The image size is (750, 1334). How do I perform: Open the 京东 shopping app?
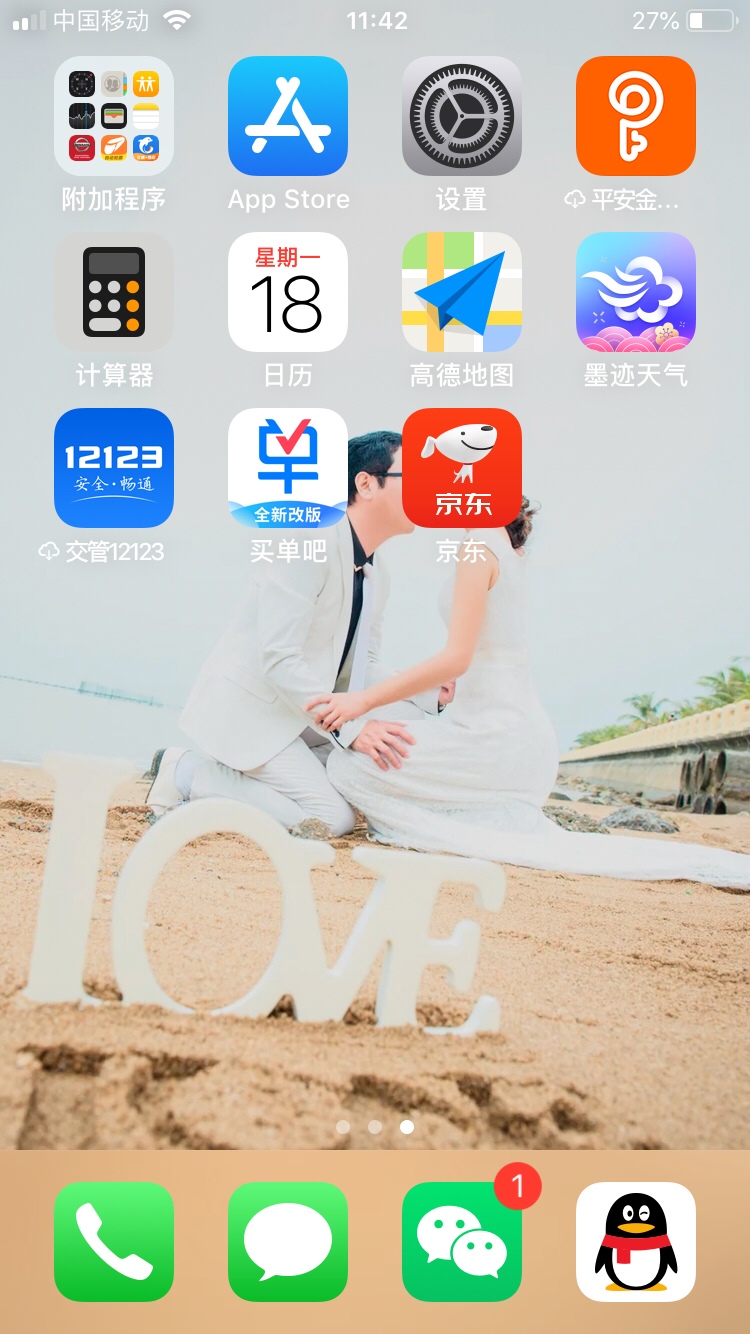462,468
